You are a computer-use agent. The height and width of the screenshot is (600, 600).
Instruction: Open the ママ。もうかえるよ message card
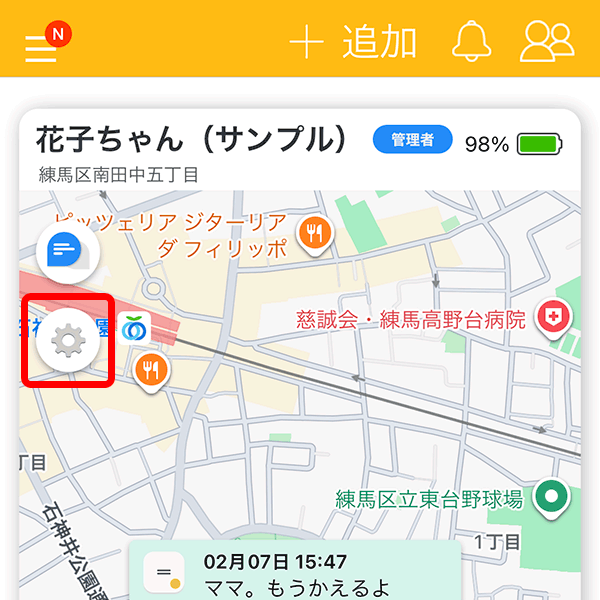click(x=295, y=574)
